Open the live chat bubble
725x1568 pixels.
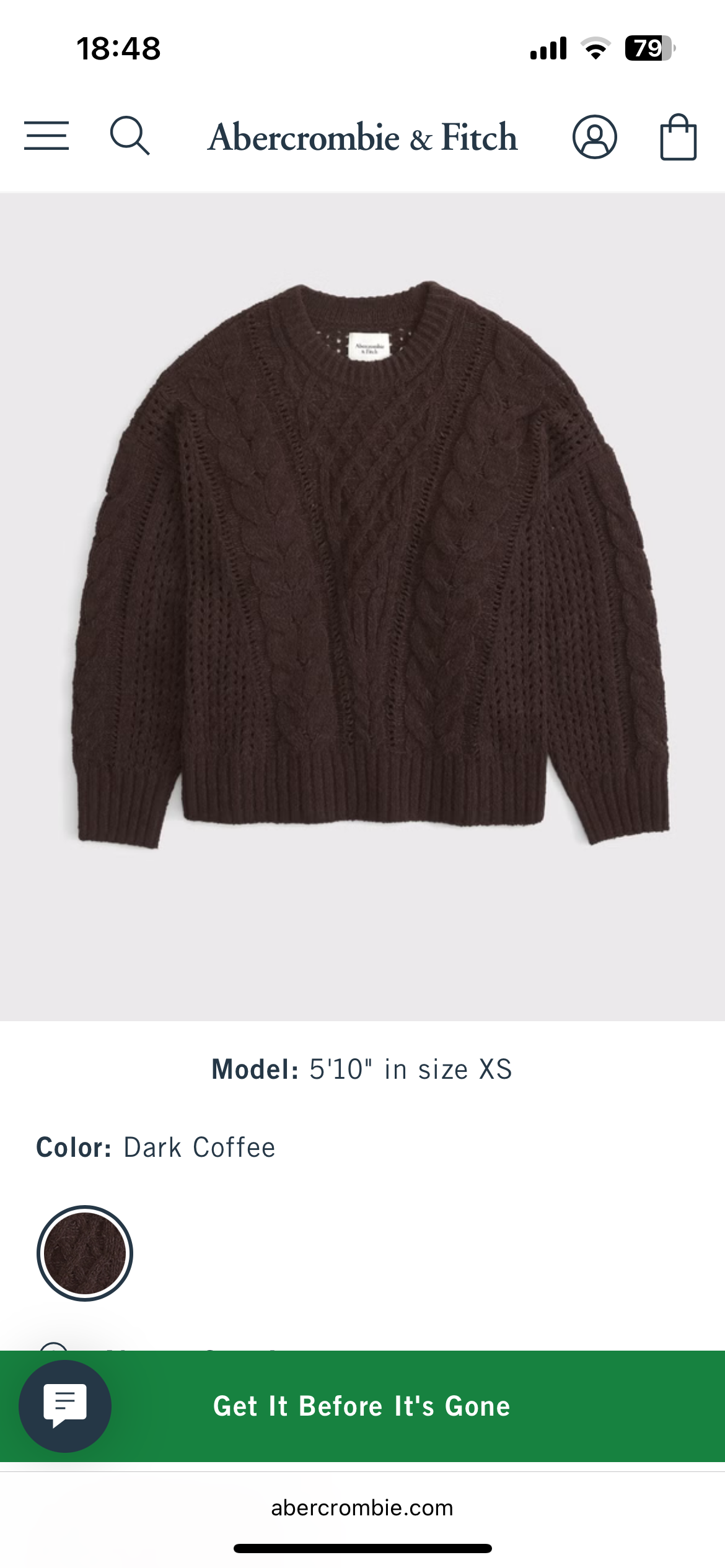65,1406
